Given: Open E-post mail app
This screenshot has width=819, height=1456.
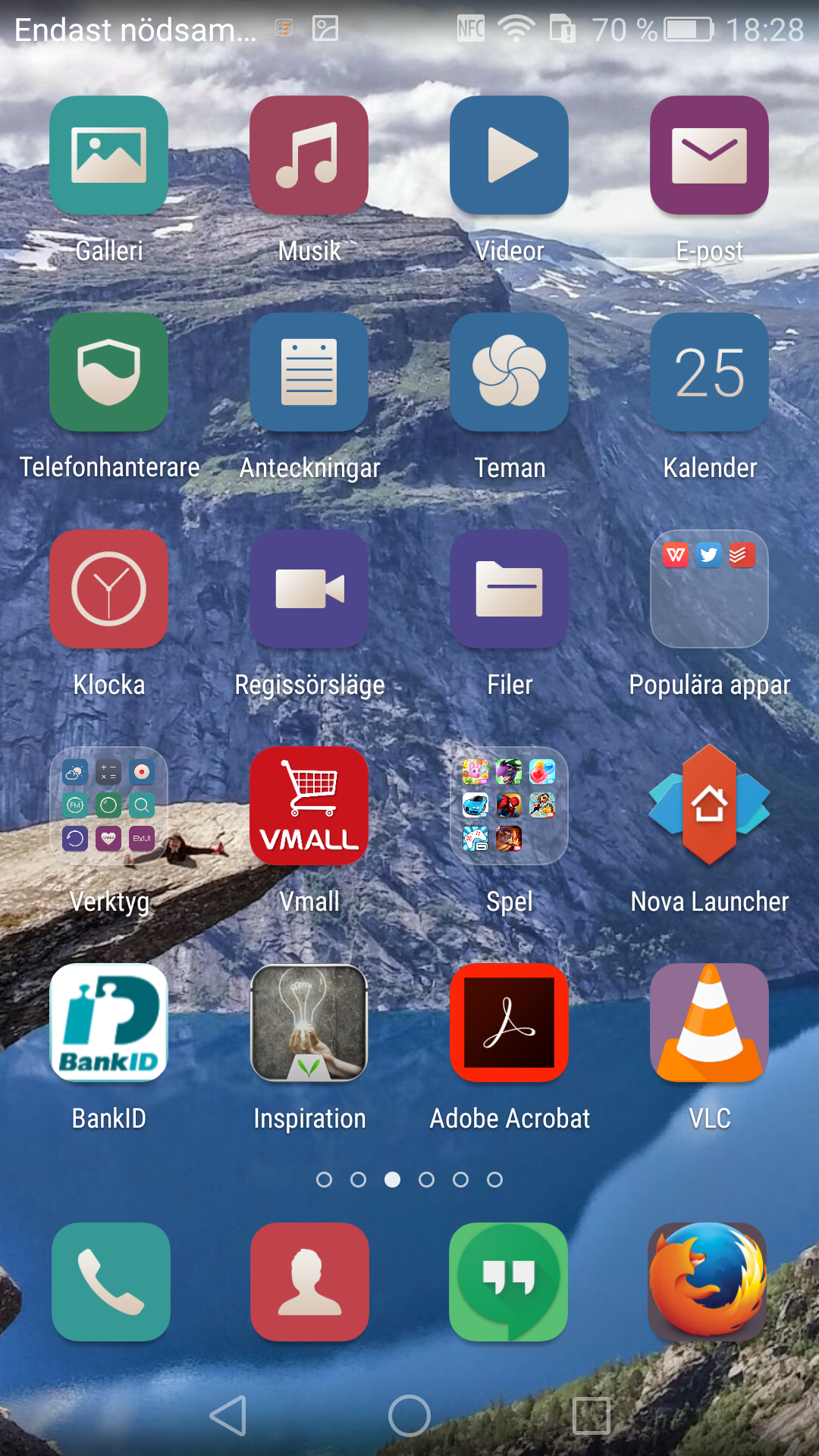Looking at the screenshot, I should [710, 155].
